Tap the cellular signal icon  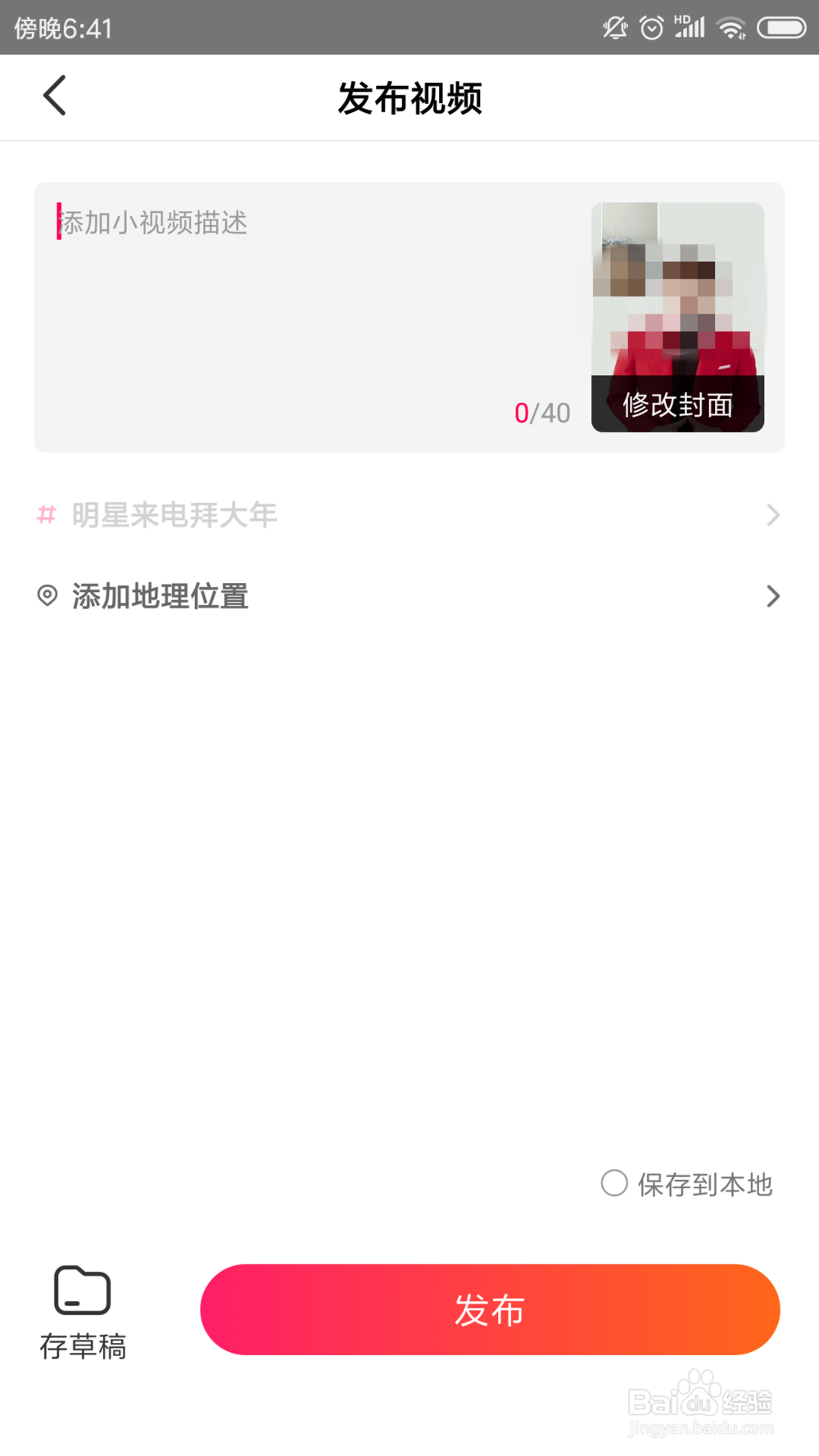(x=689, y=27)
